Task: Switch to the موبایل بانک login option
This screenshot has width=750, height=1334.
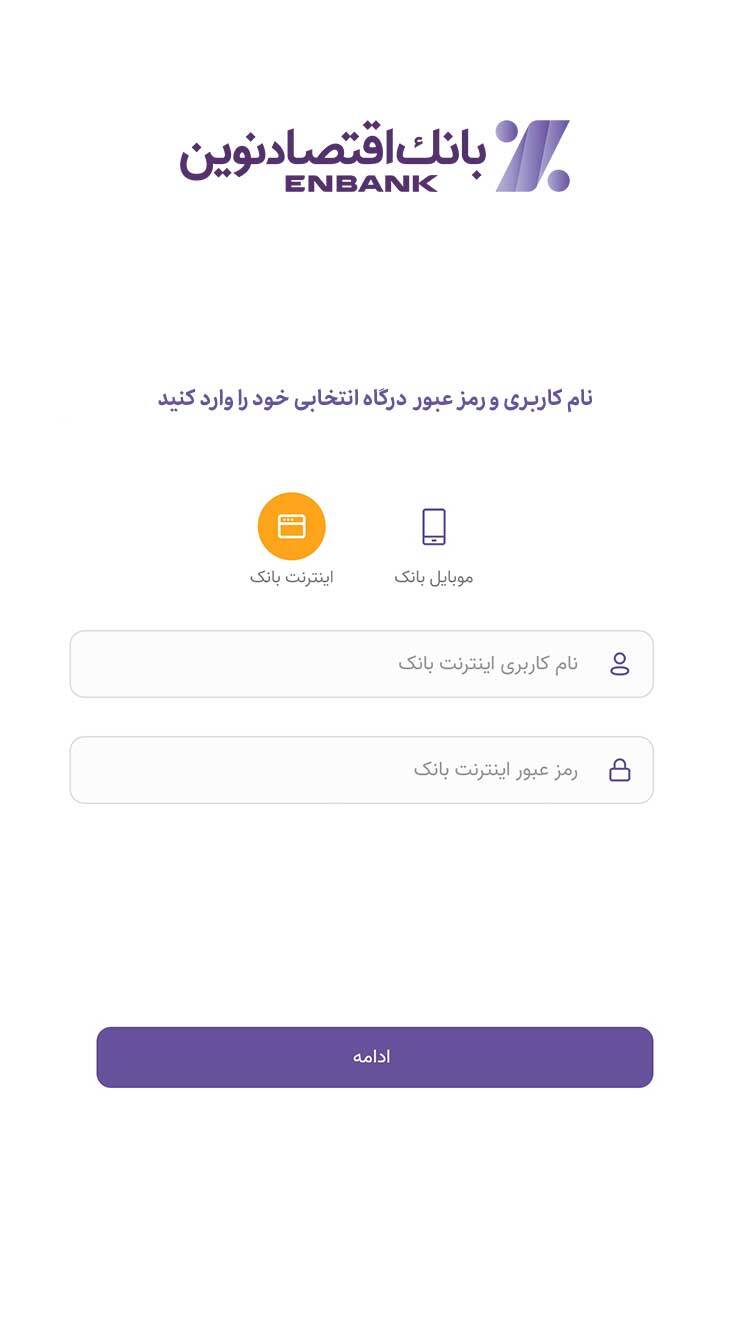Action: click(433, 528)
